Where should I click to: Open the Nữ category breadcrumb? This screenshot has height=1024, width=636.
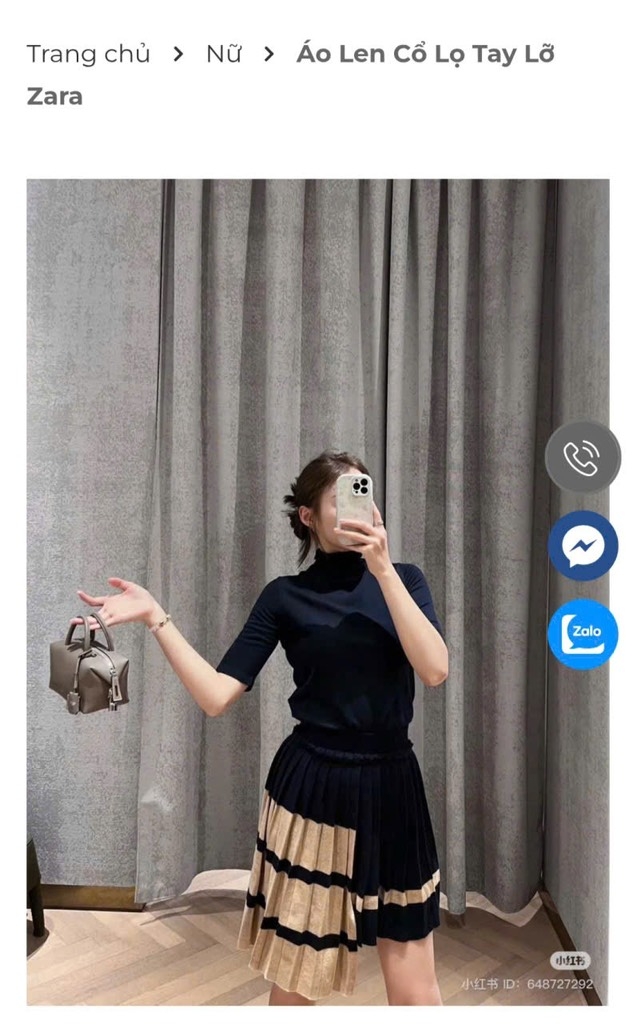tap(223, 54)
